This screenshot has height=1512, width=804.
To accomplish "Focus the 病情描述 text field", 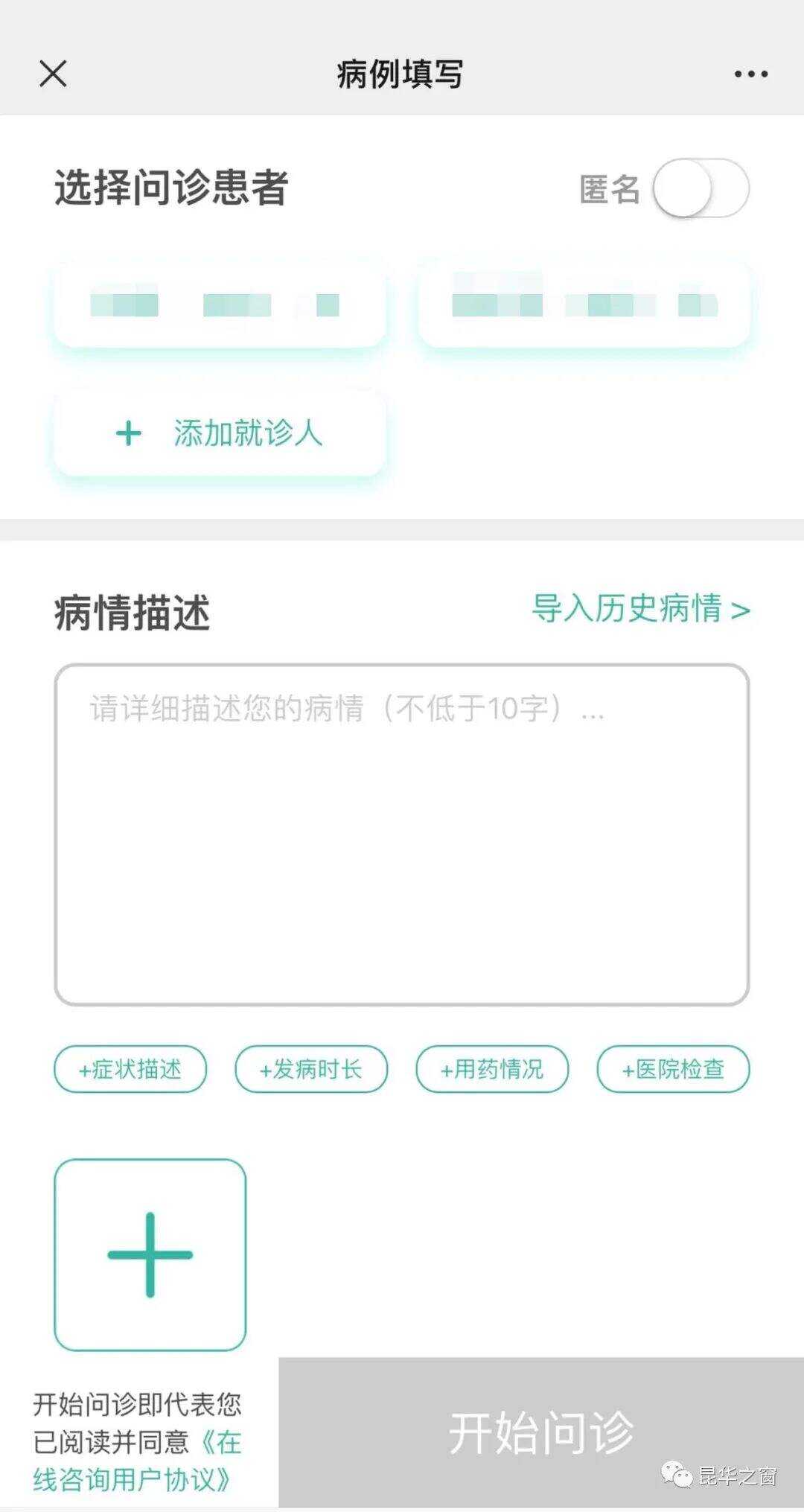I will (x=402, y=834).
